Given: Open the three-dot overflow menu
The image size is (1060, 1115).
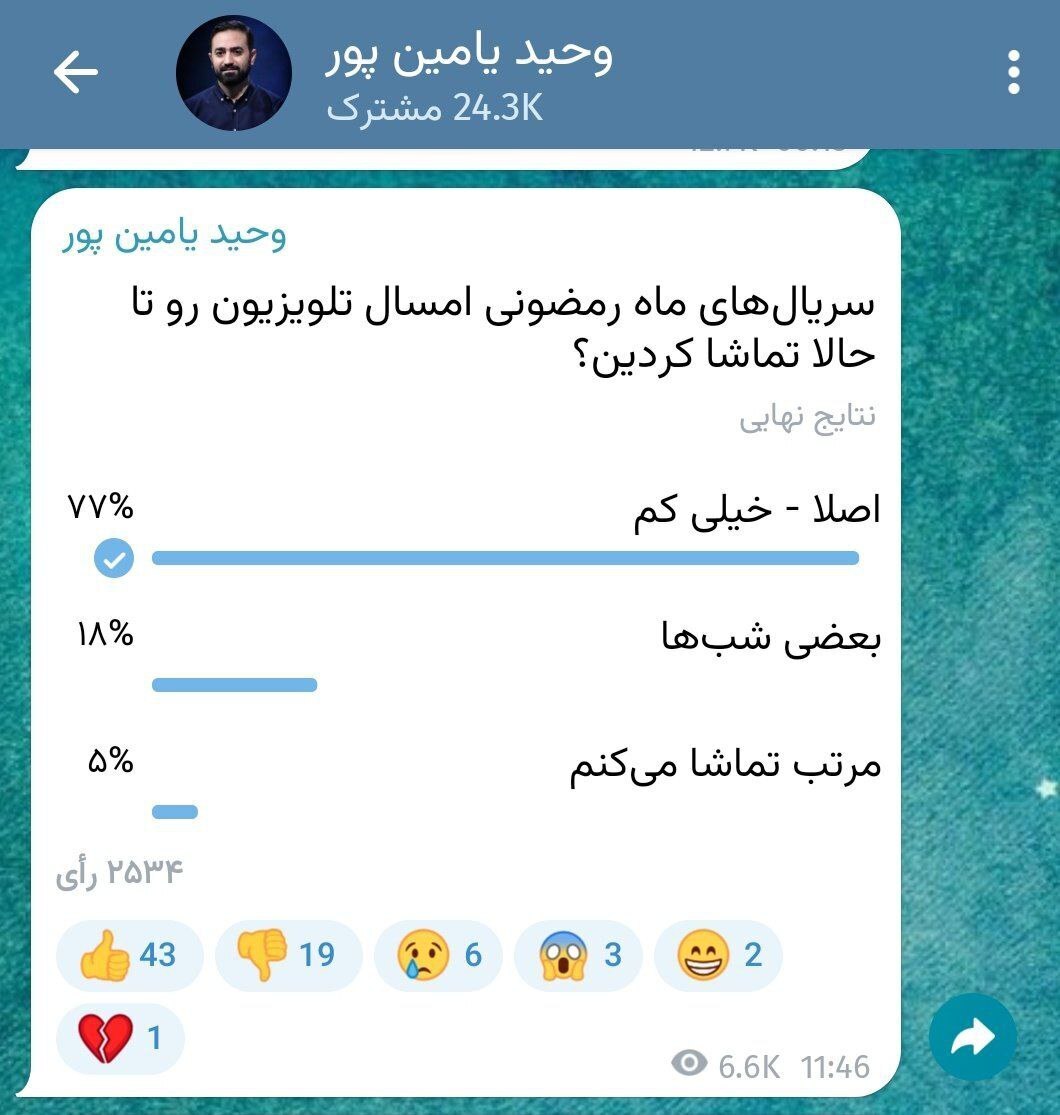Looking at the screenshot, I should point(1013,73).
